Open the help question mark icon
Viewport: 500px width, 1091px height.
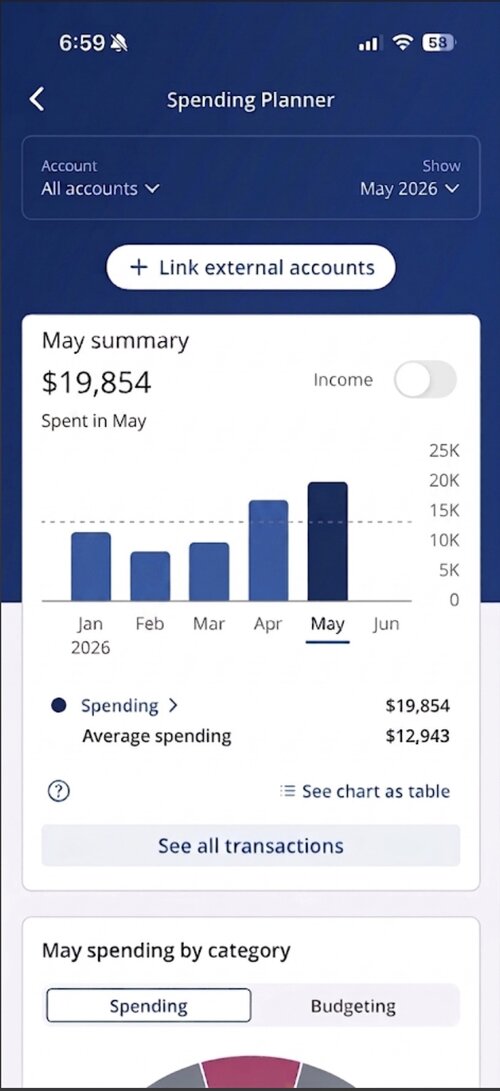point(59,791)
